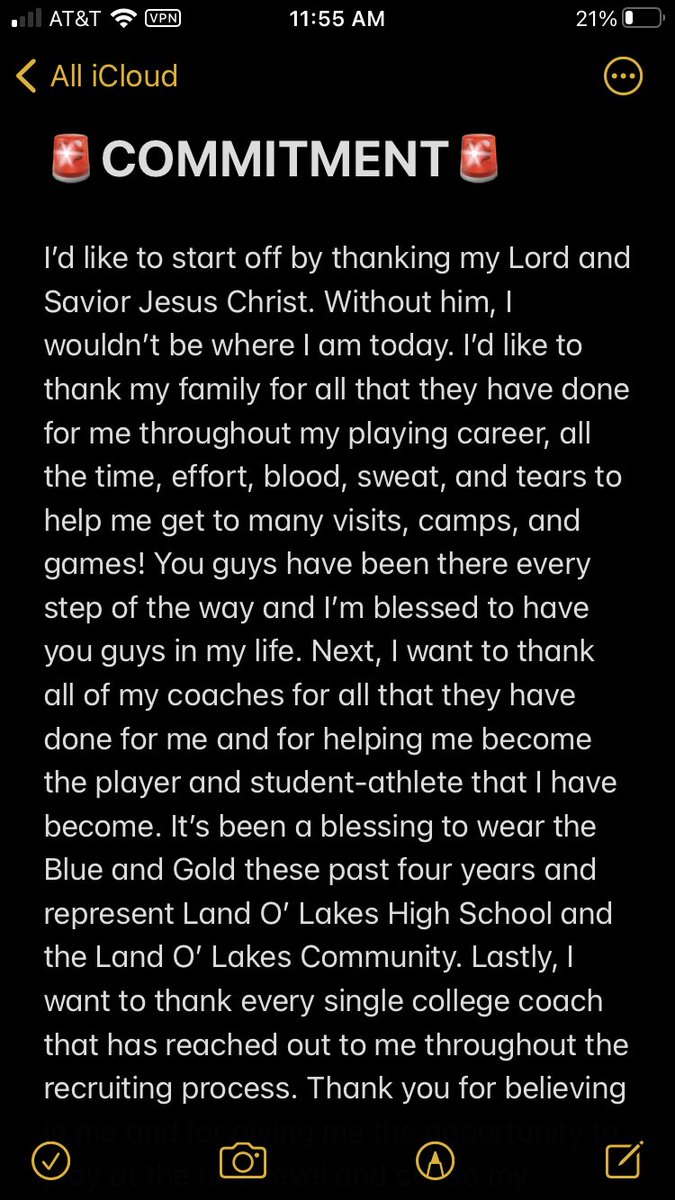Open the more options ellipsis menu
This screenshot has height=1200, width=675.
tap(623, 76)
